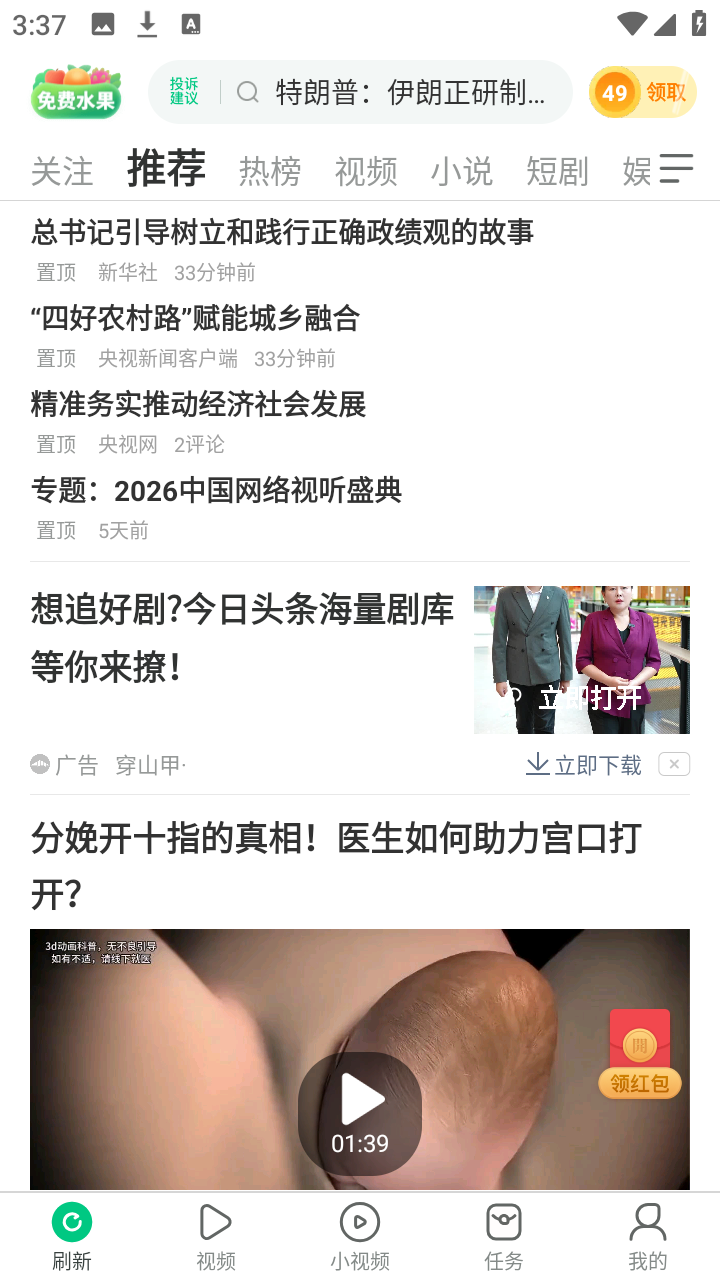Switch to the 热榜 tab
Image resolution: width=720 pixels, height=1280 pixels.
tap(268, 170)
